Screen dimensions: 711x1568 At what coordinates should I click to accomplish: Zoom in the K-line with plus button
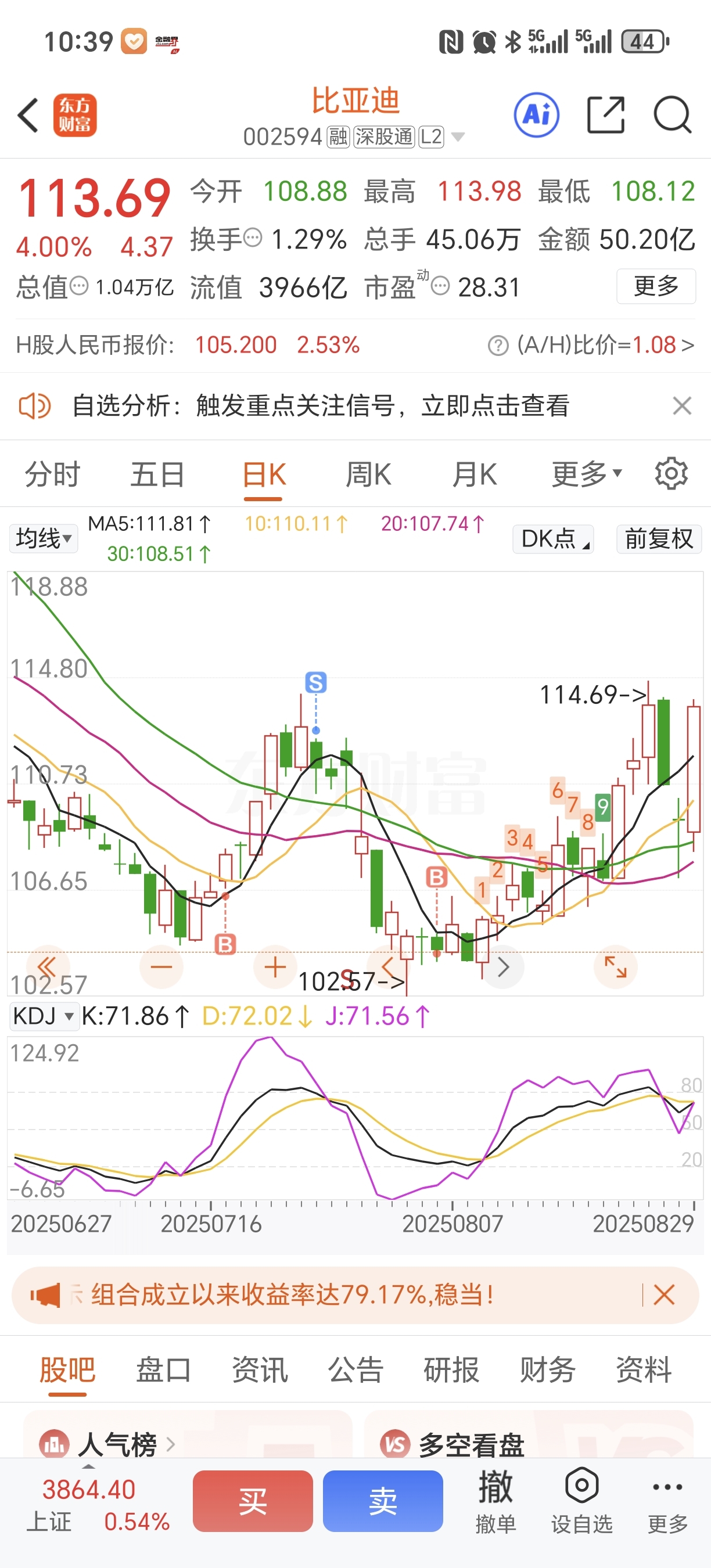275,966
